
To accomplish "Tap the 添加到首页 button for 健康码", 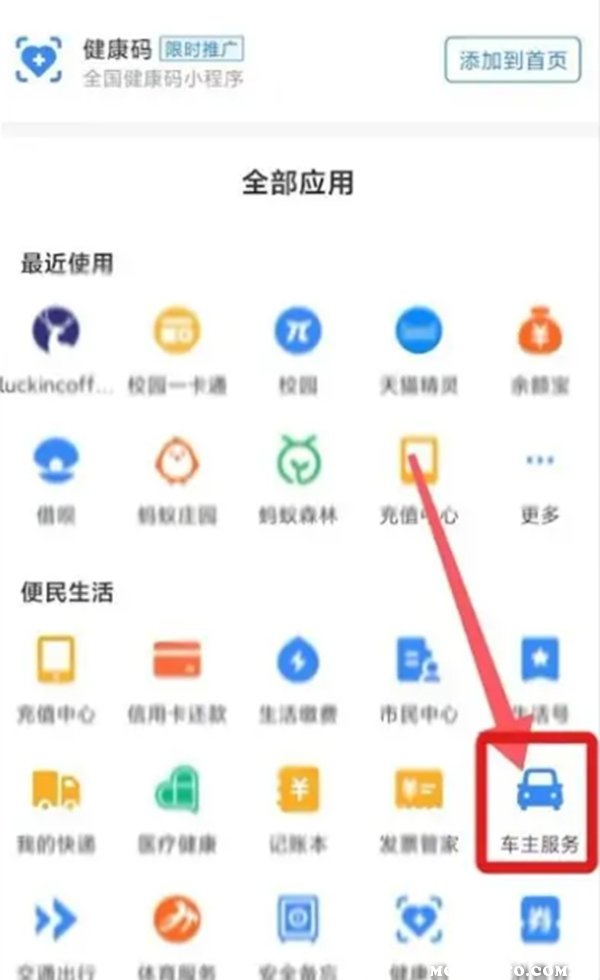I will (513, 60).
